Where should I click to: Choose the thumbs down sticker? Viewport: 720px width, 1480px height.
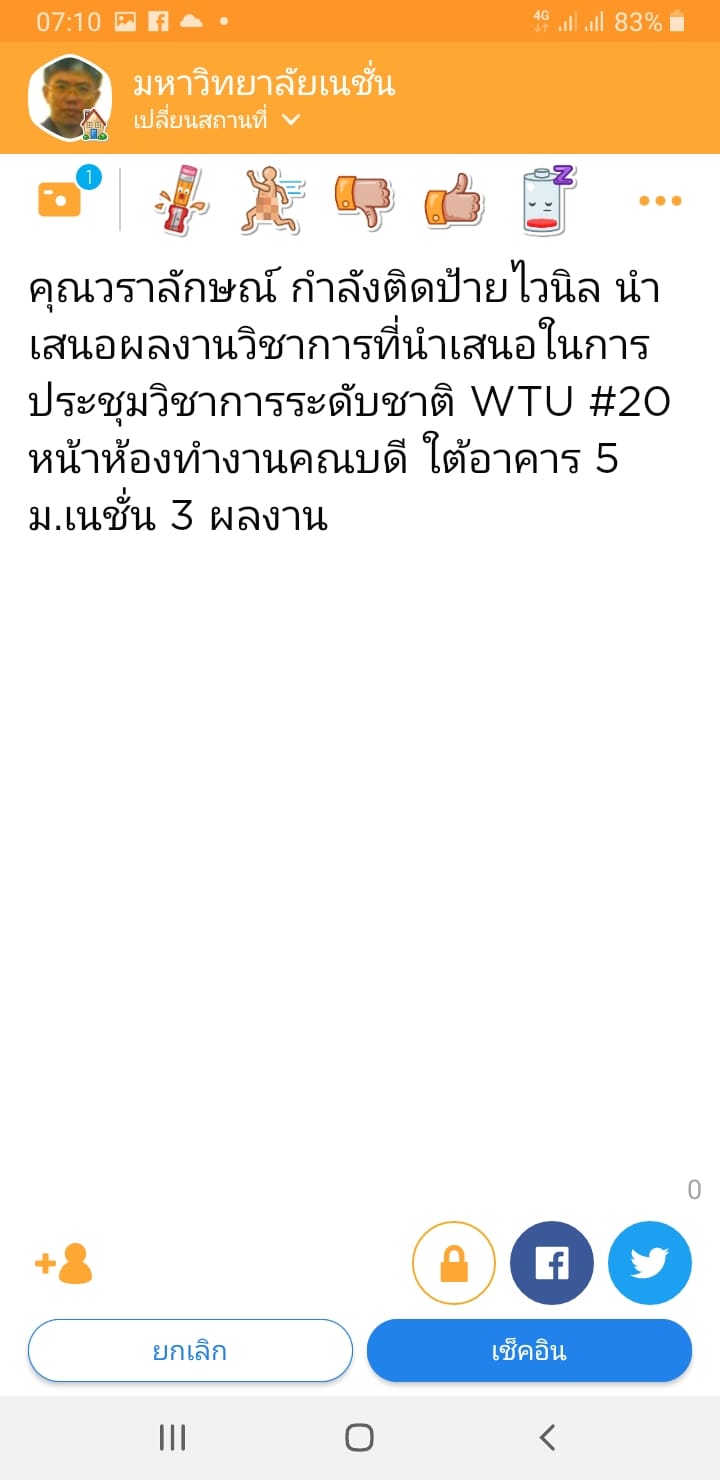point(362,200)
